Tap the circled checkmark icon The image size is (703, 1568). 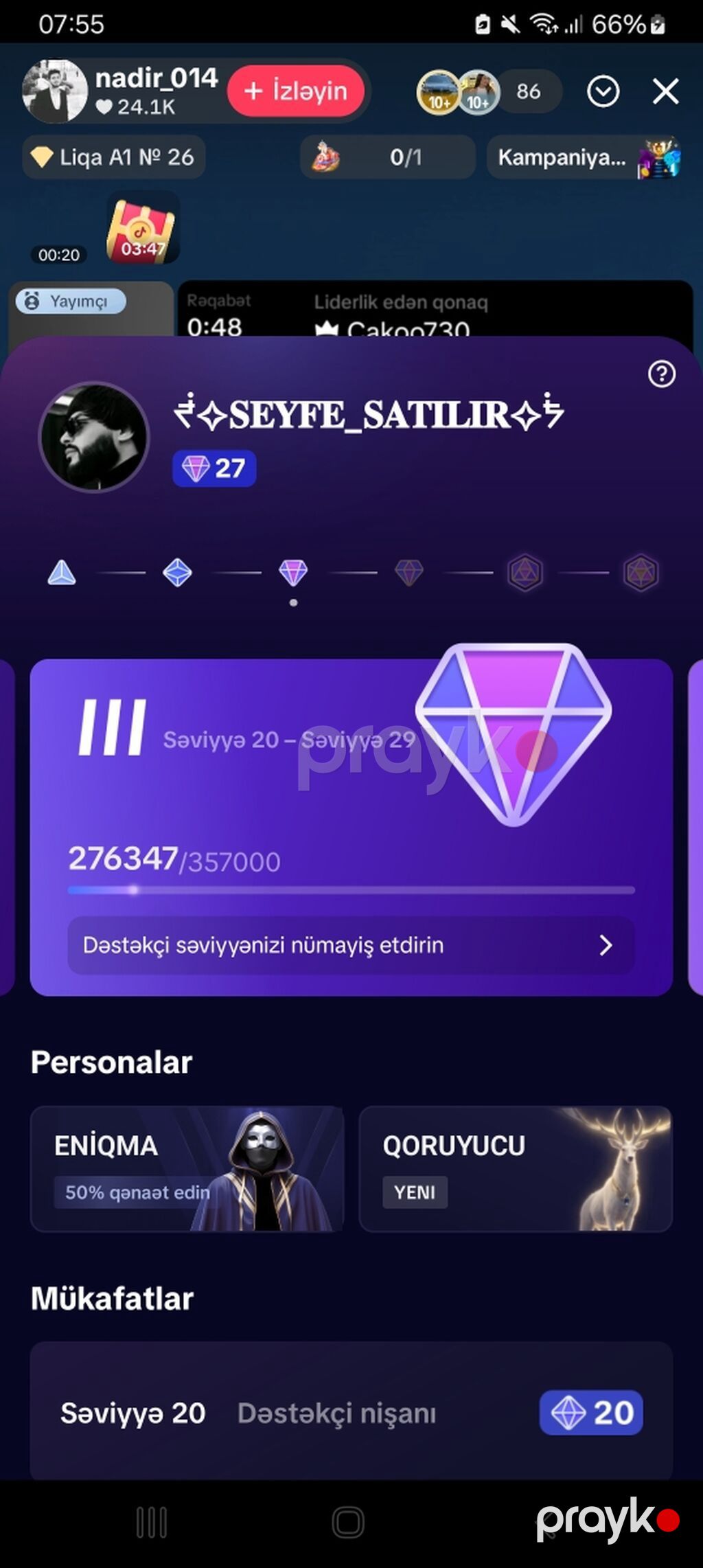coord(603,91)
